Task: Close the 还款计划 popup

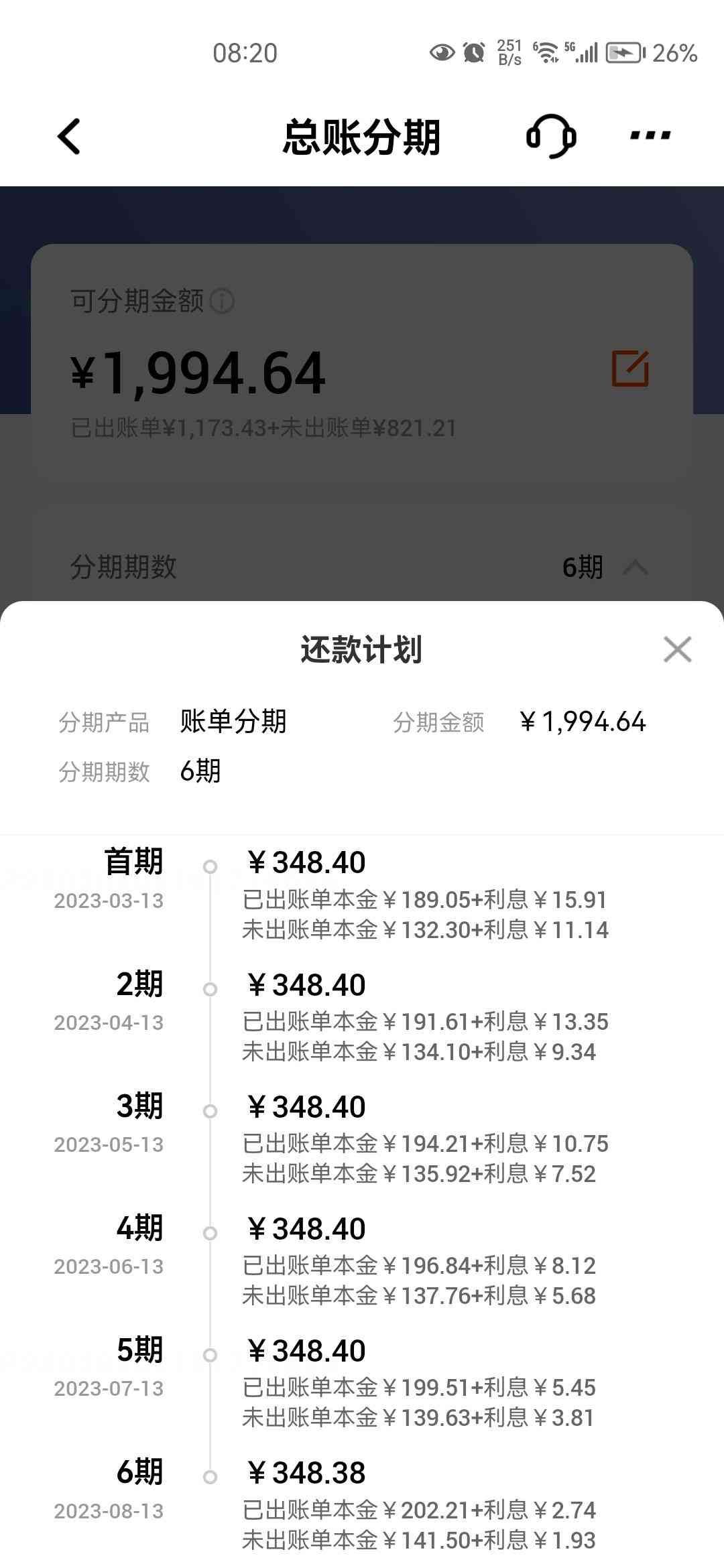Action: (676, 648)
